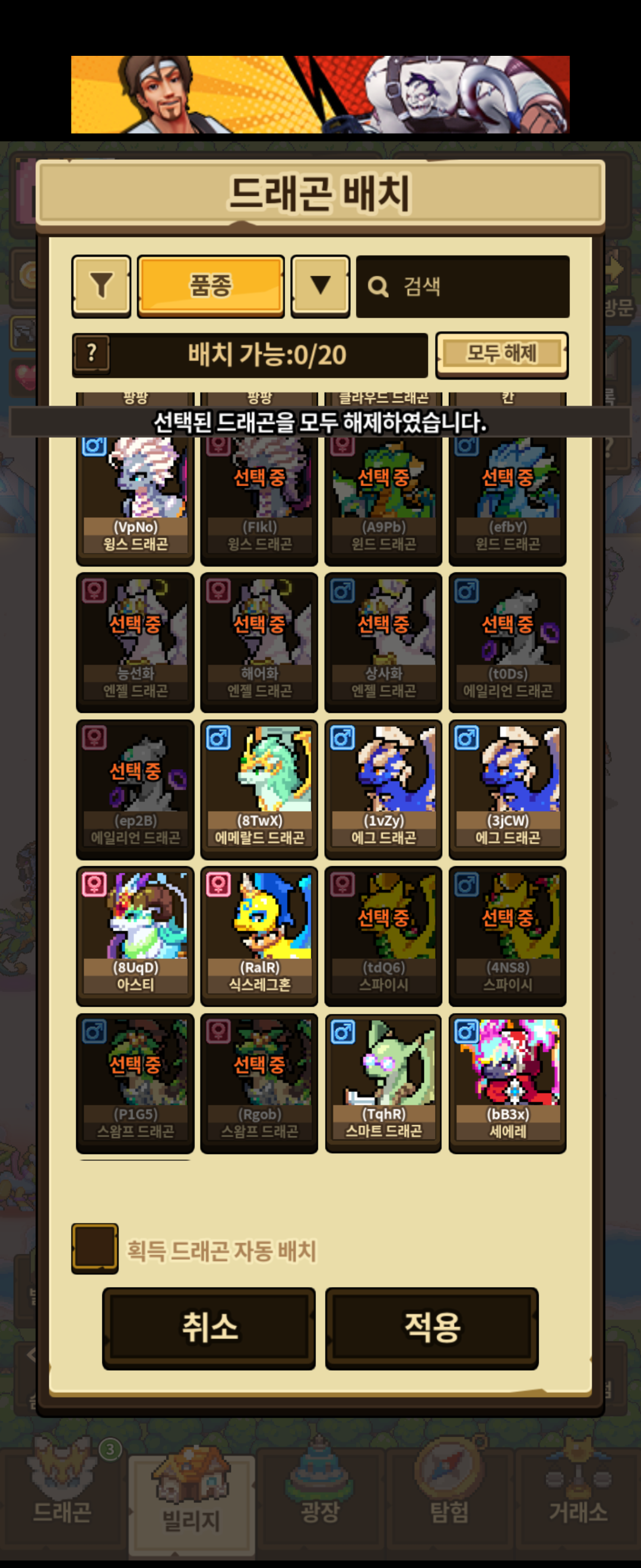Focus the 검색 search field

[x=462, y=287]
